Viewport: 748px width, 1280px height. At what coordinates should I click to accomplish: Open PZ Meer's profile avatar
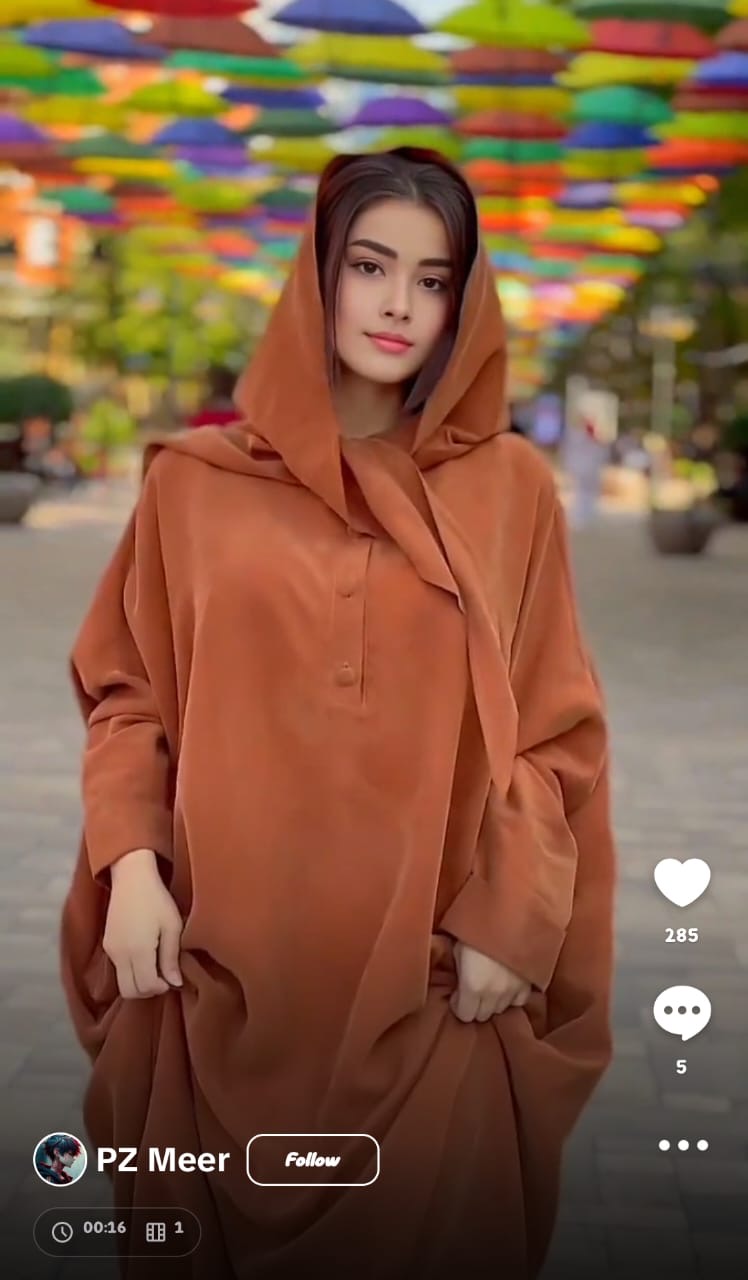(60, 1160)
